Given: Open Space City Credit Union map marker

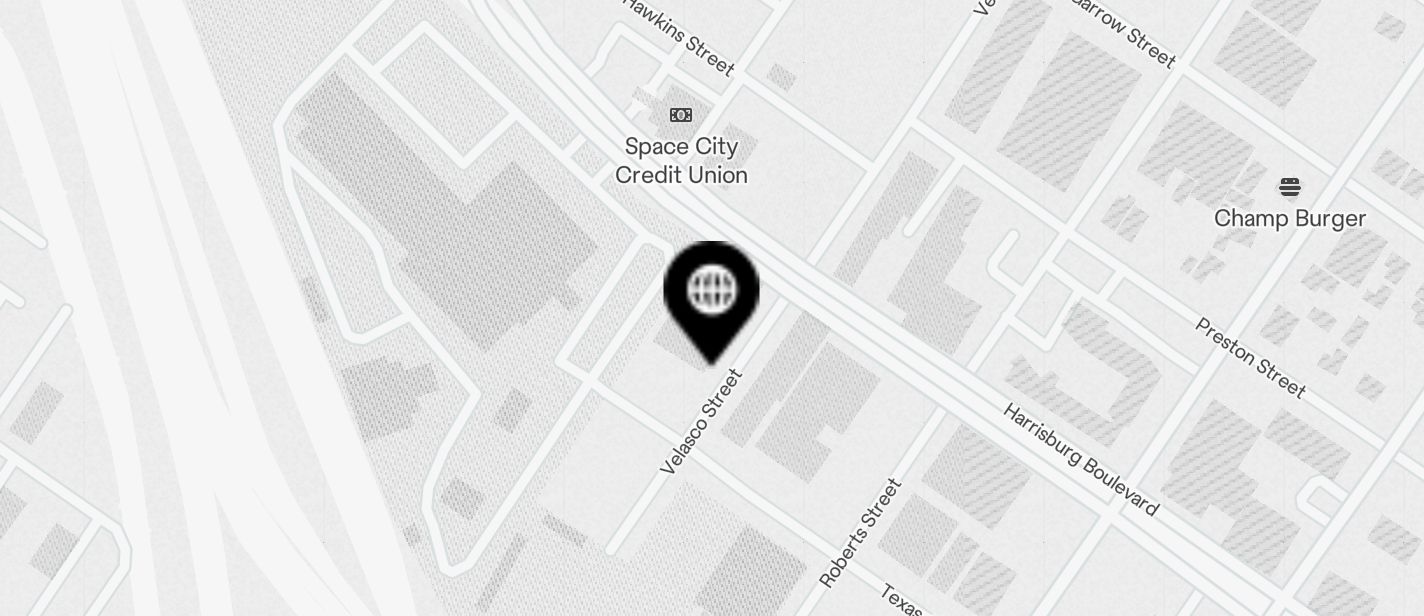Looking at the screenshot, I should click(681, 116).
